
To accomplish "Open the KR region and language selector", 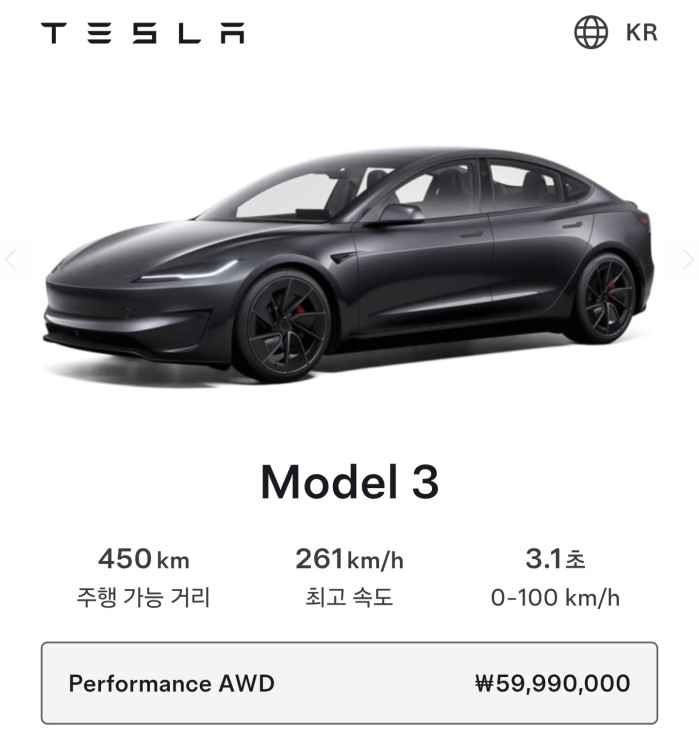I will point(615,32).
